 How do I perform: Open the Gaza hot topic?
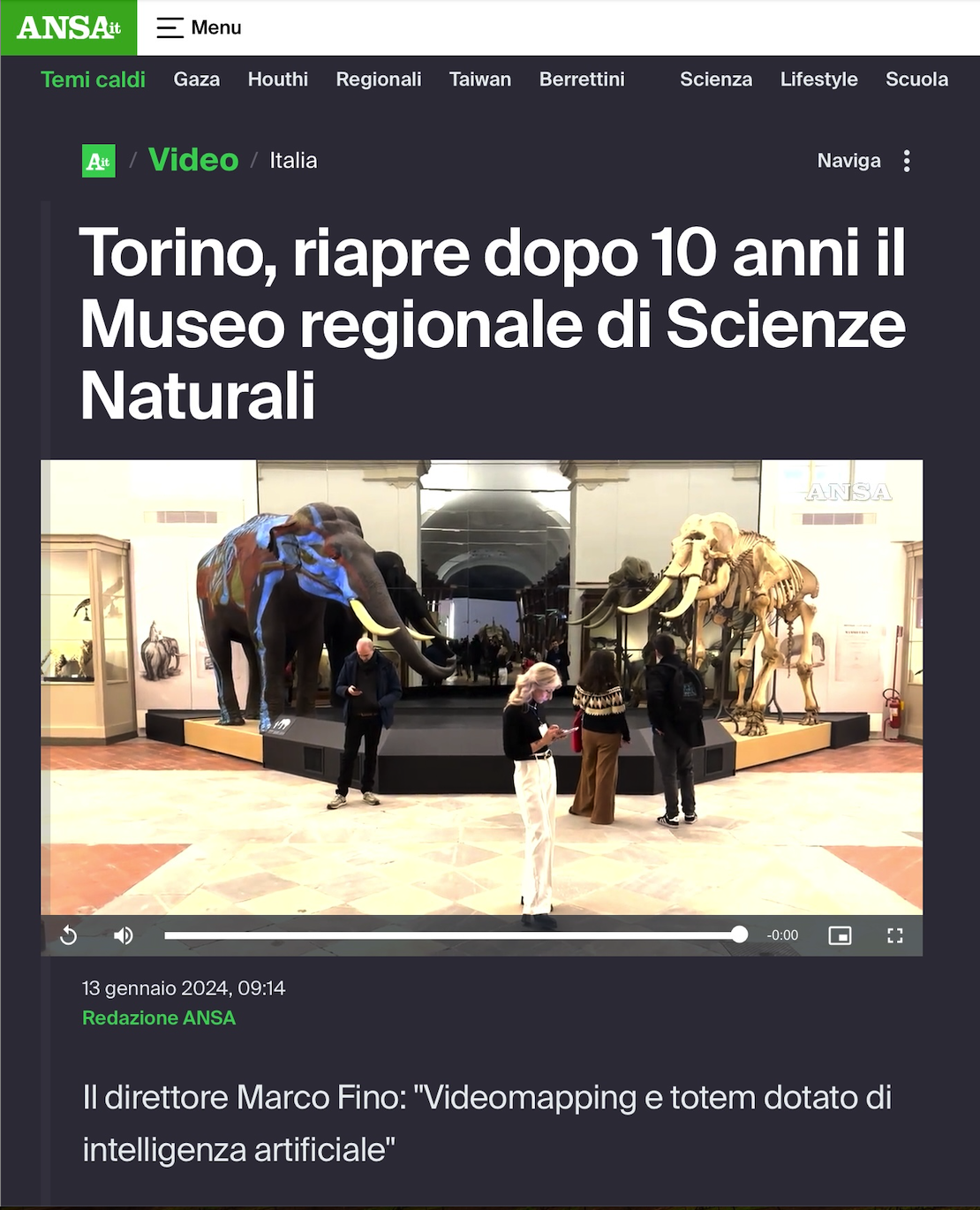(x=196, y=79)
